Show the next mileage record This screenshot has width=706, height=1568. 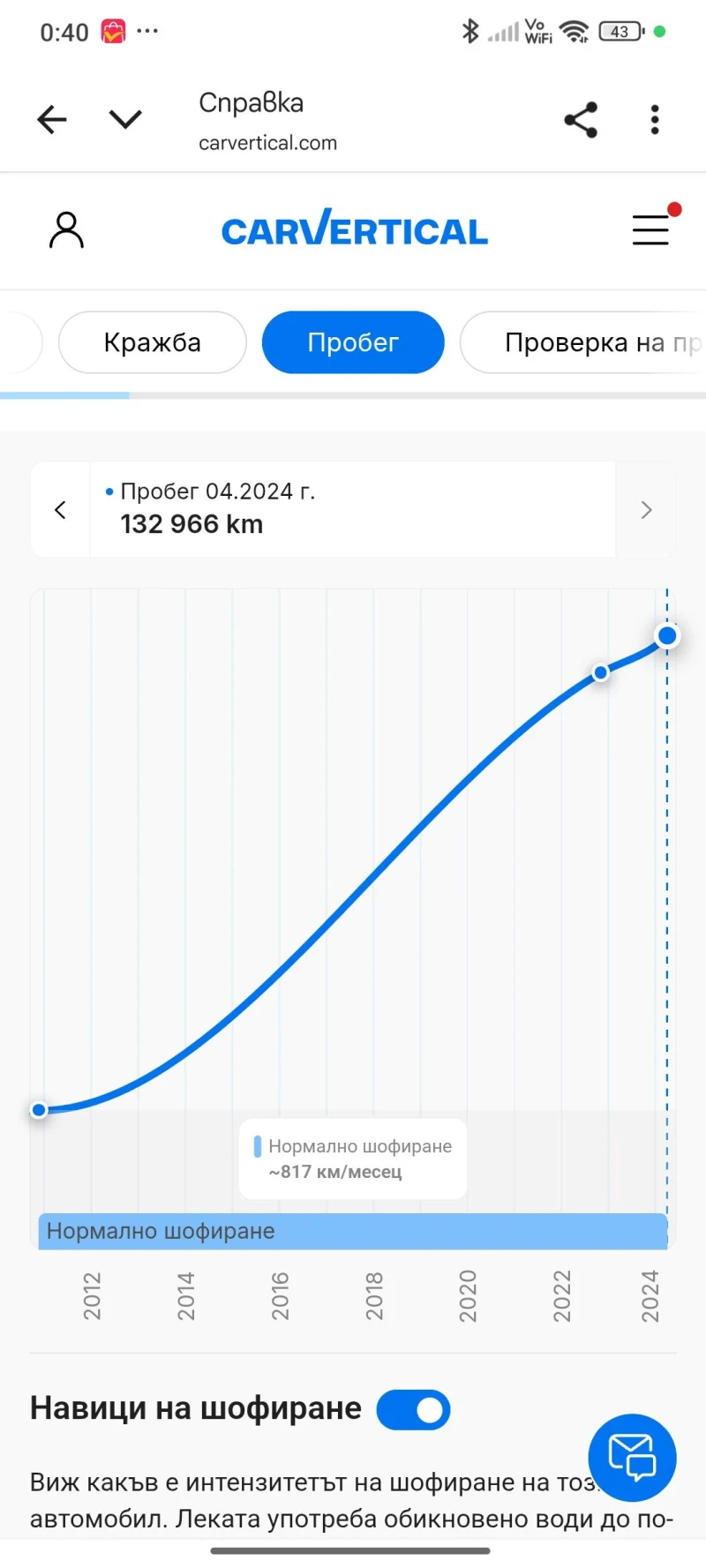[646, 510]
